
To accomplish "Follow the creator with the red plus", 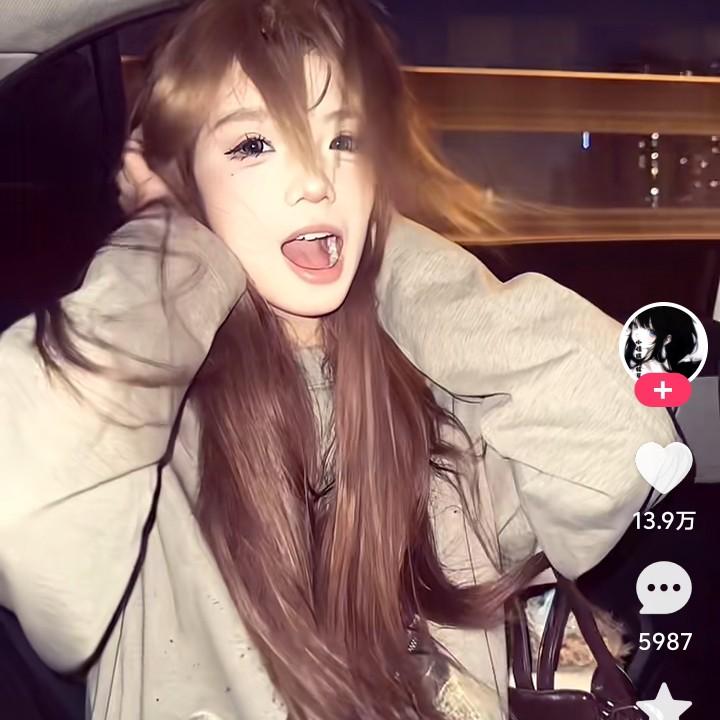I will 663,390.
